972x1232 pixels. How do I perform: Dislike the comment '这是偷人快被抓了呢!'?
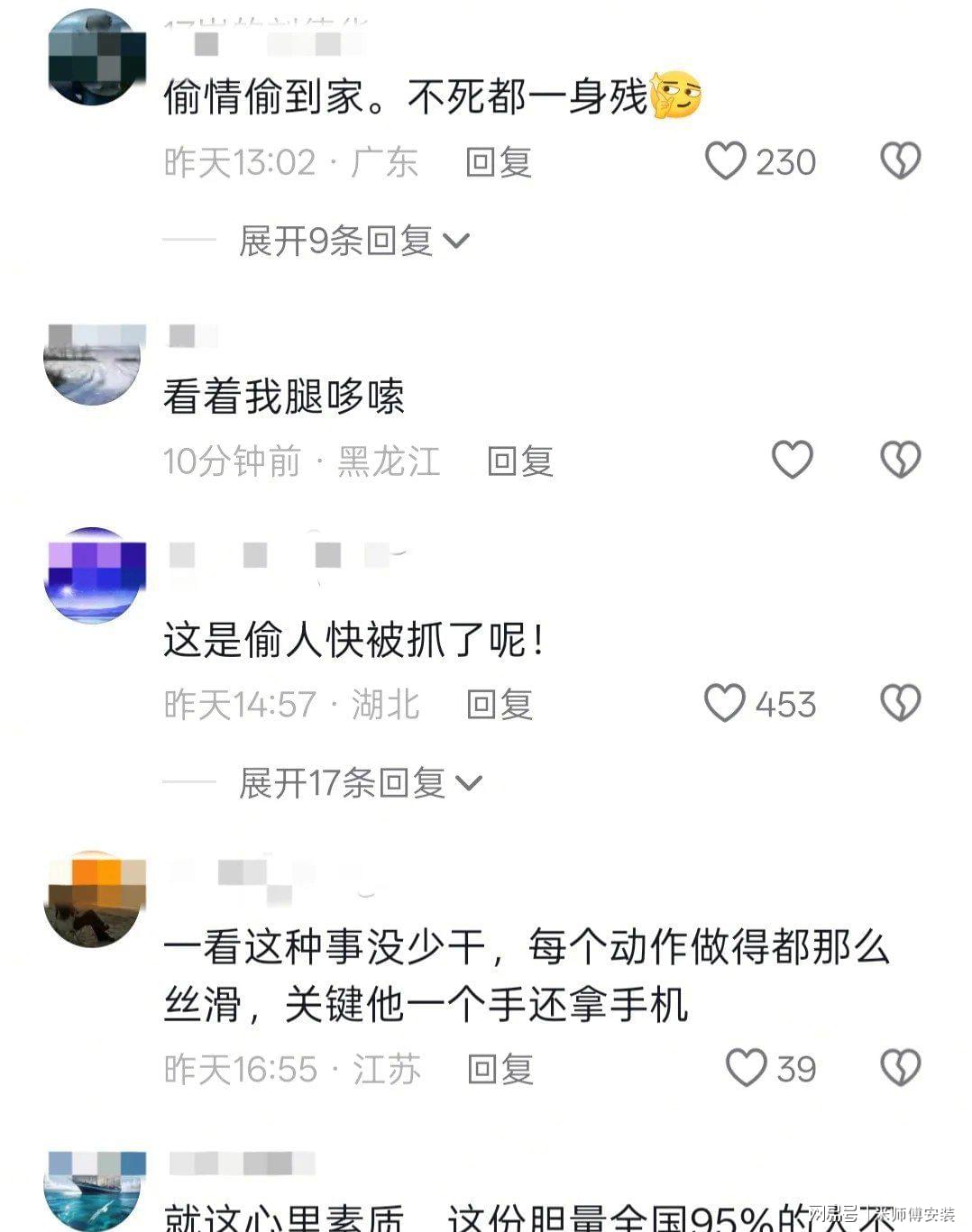click(900, 704)
